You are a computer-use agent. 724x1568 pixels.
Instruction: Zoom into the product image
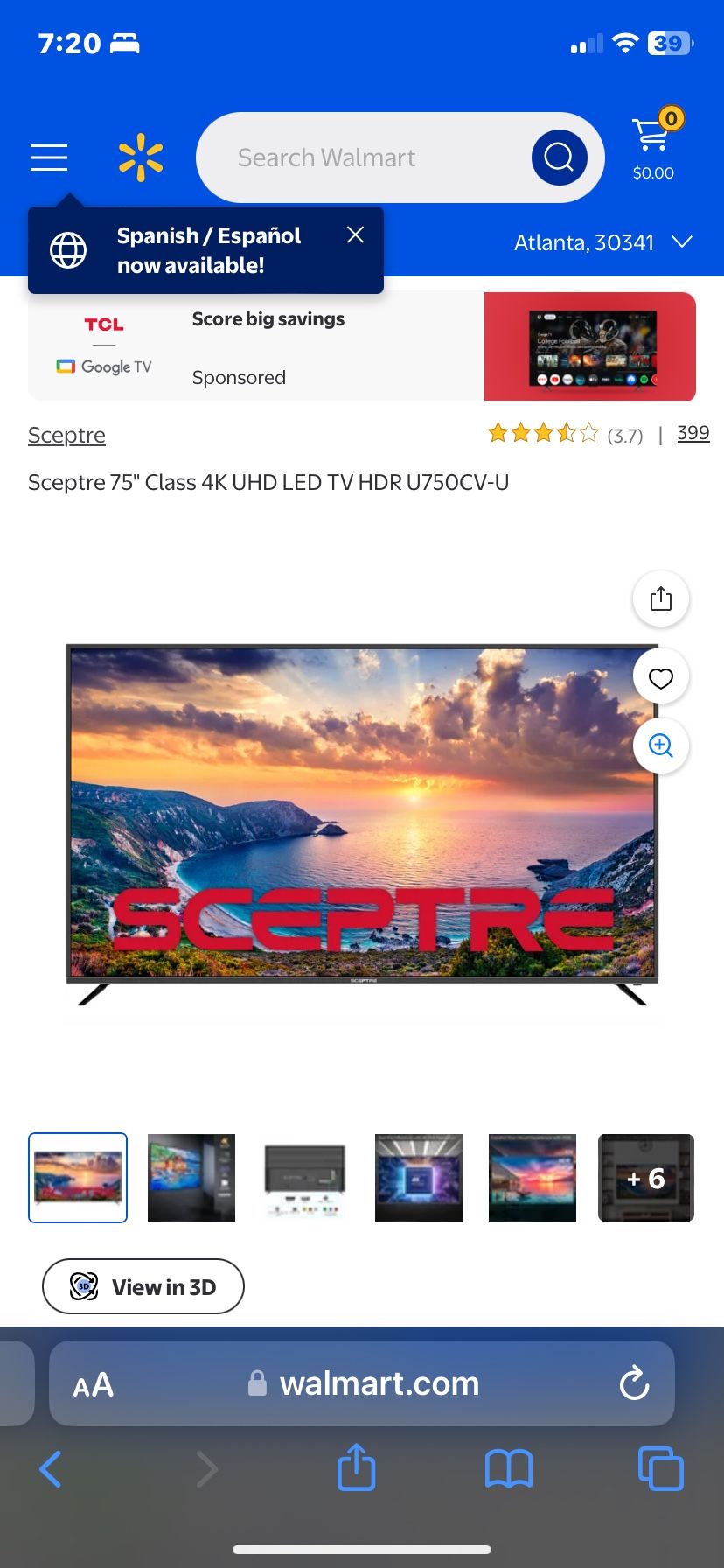[x=661, y=745]
